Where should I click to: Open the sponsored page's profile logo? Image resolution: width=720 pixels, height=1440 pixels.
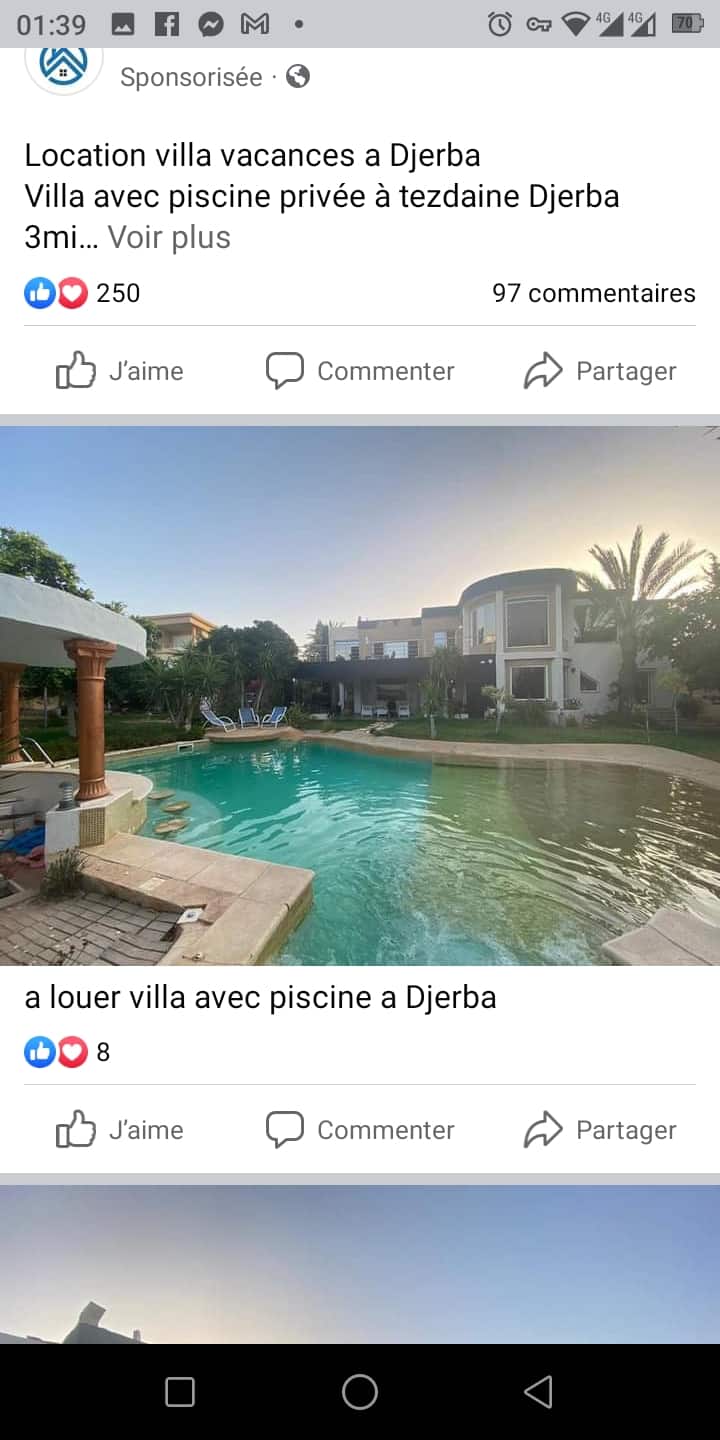[63, 67]
